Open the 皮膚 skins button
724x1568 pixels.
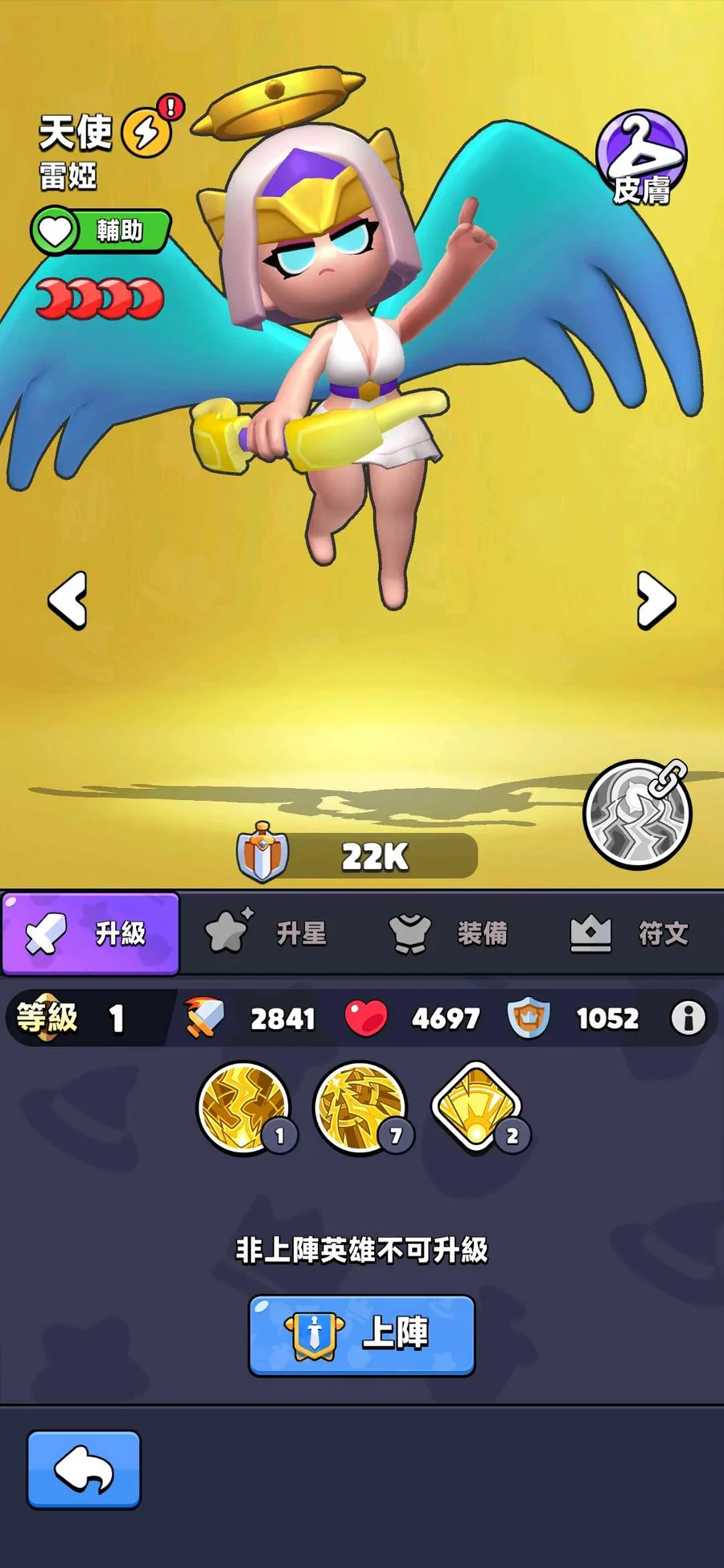(x=641, y=158)
